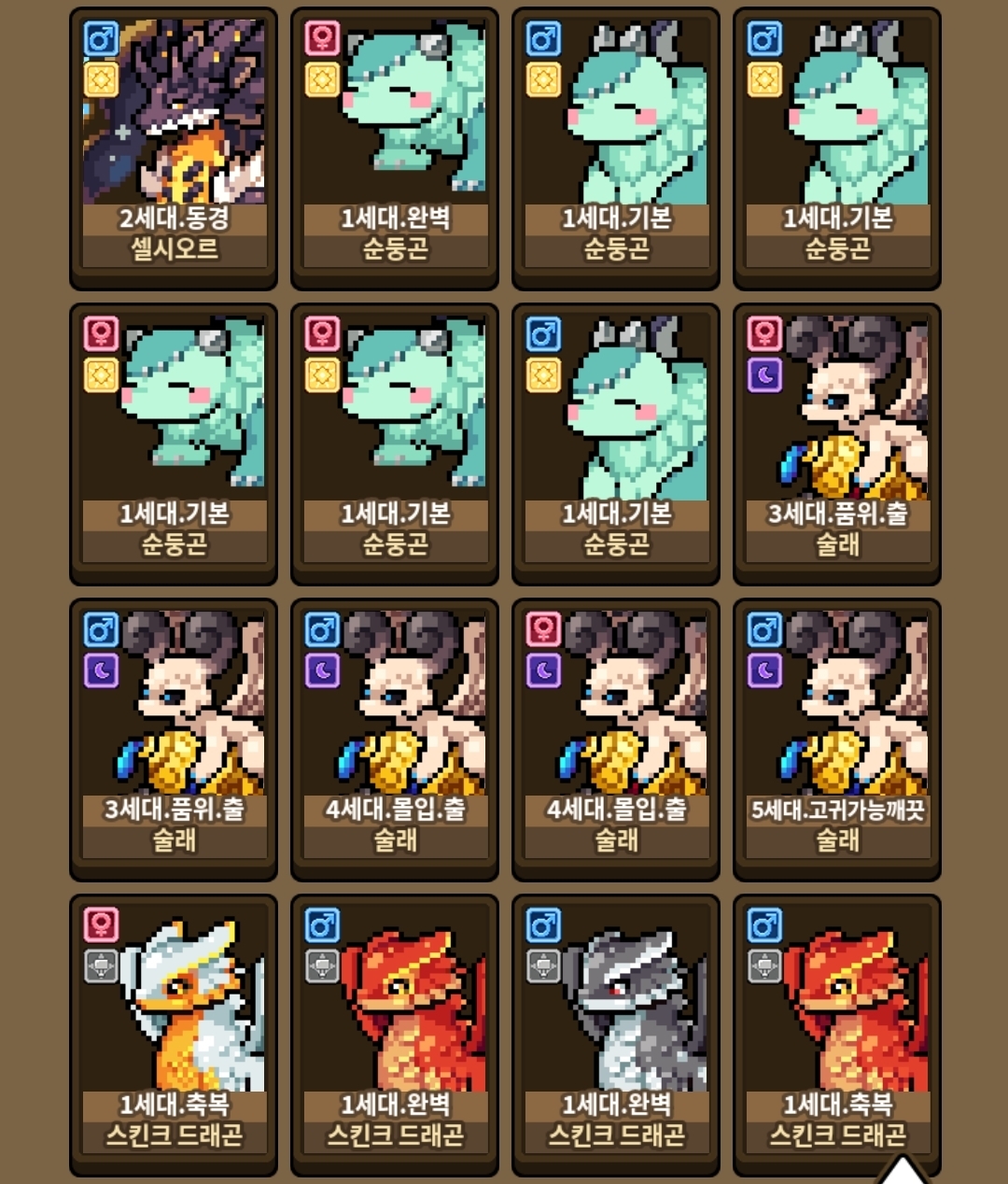This screenshot has width=1008, height=1184.
Task: Choose the female 4세대.몰입.출 술래 card
Action: 616,738
